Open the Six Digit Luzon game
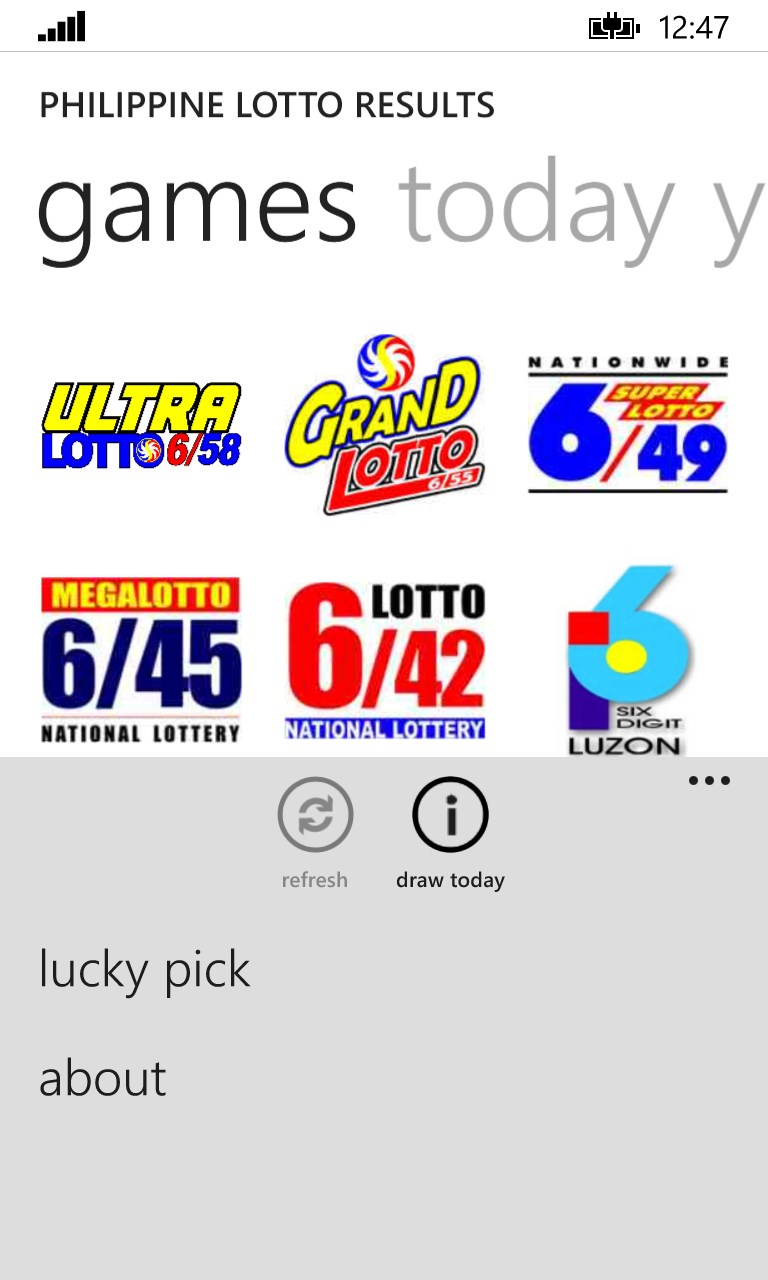 (x=627, y=660)
